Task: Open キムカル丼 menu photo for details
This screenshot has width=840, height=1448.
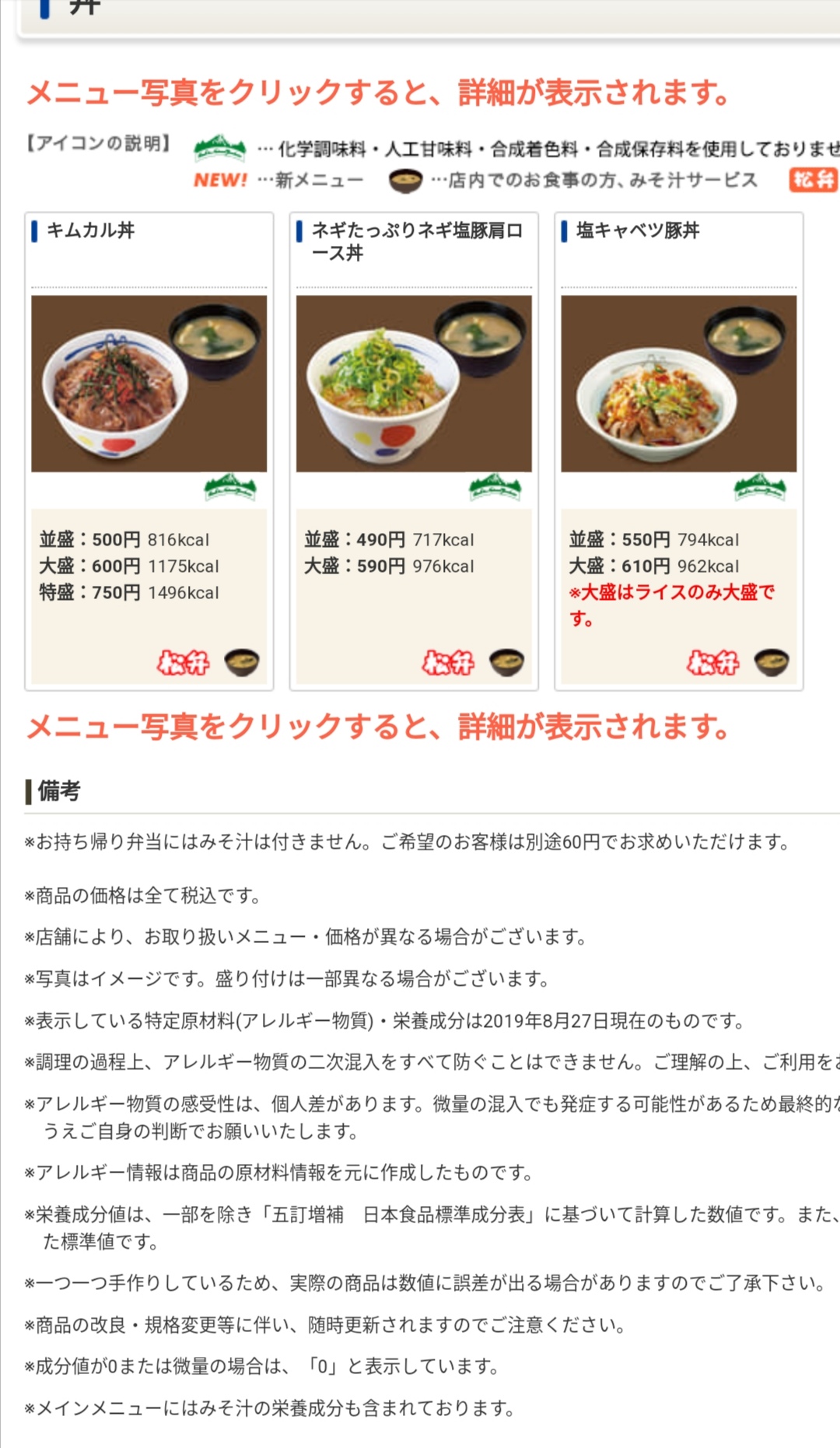Action: coord(149,384)
